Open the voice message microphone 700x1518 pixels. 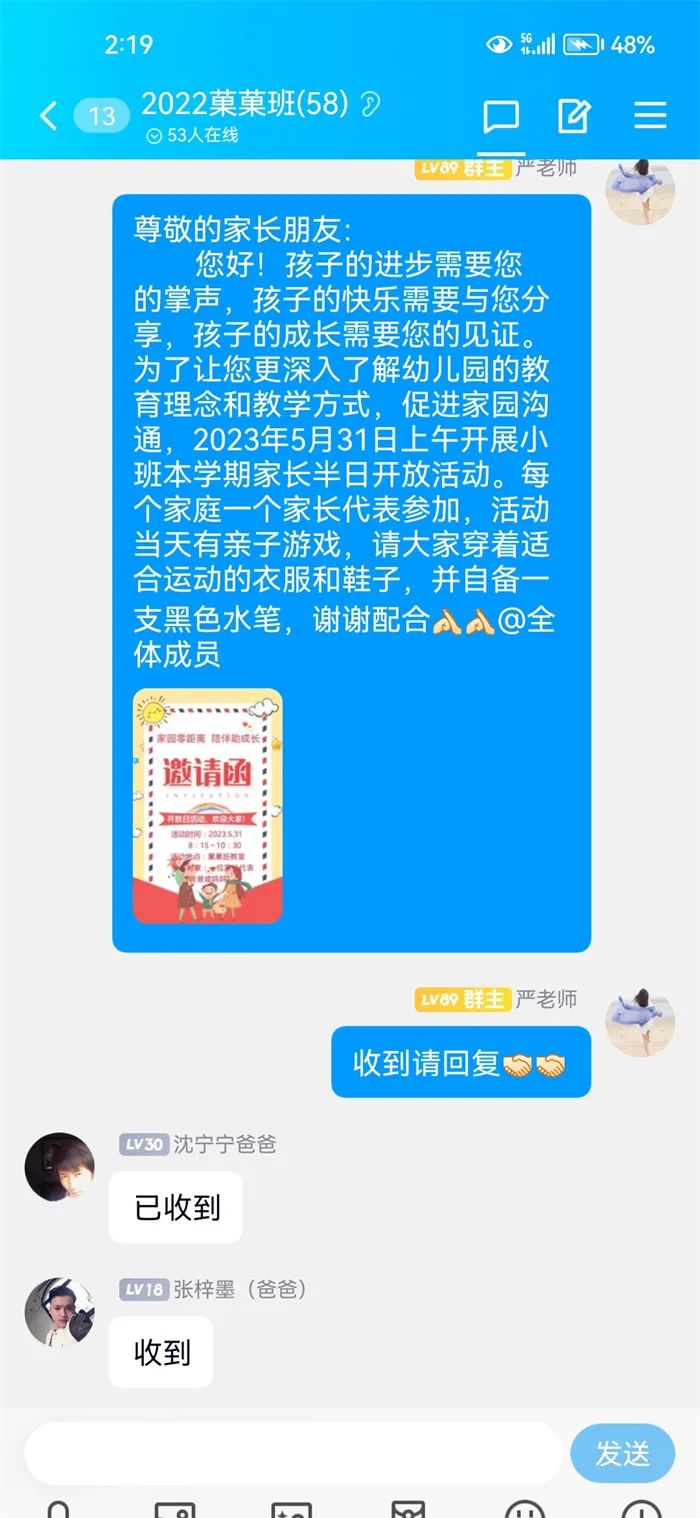58,1510
